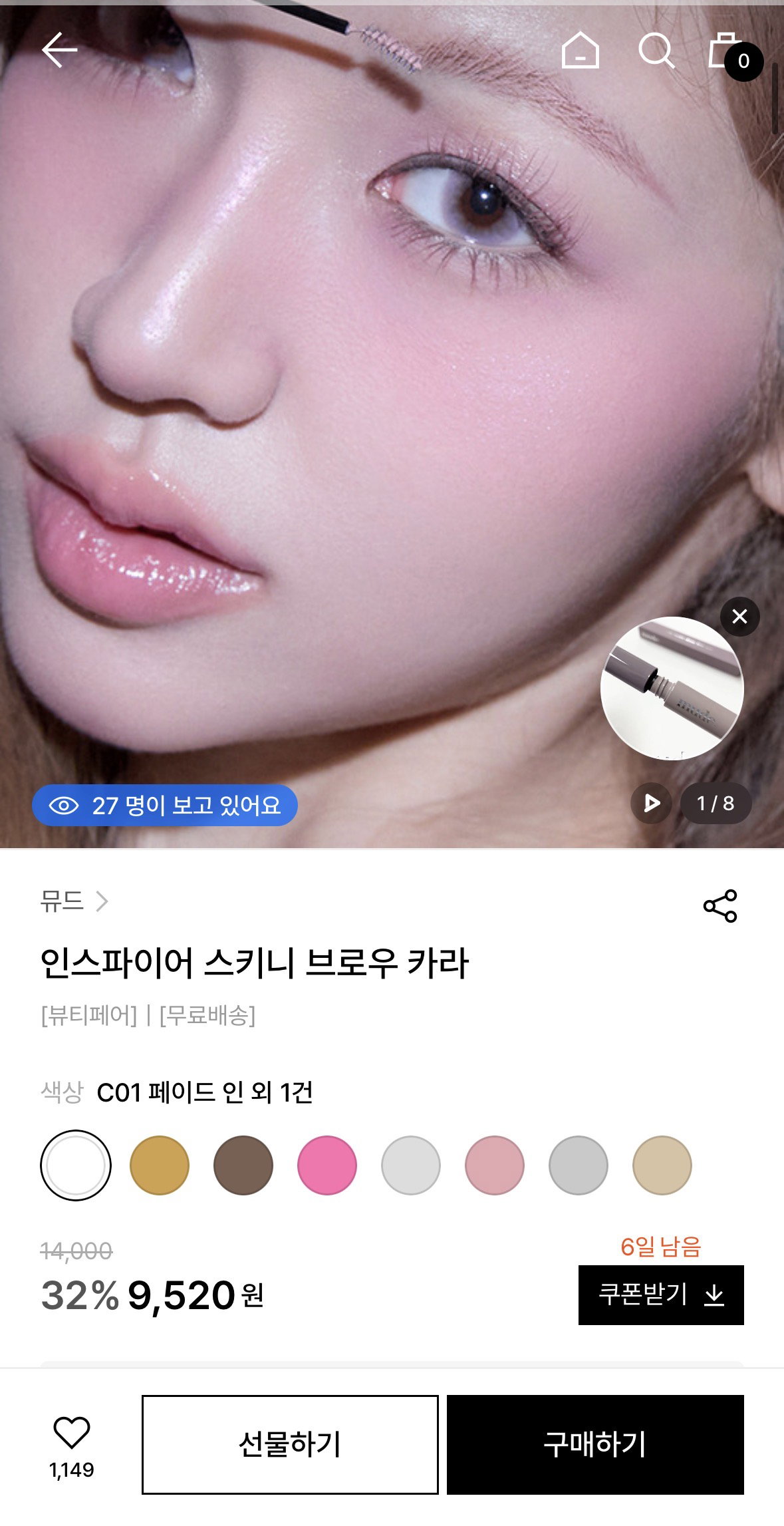Open the shopping bag cart
784x1526 pixels.
735,55
